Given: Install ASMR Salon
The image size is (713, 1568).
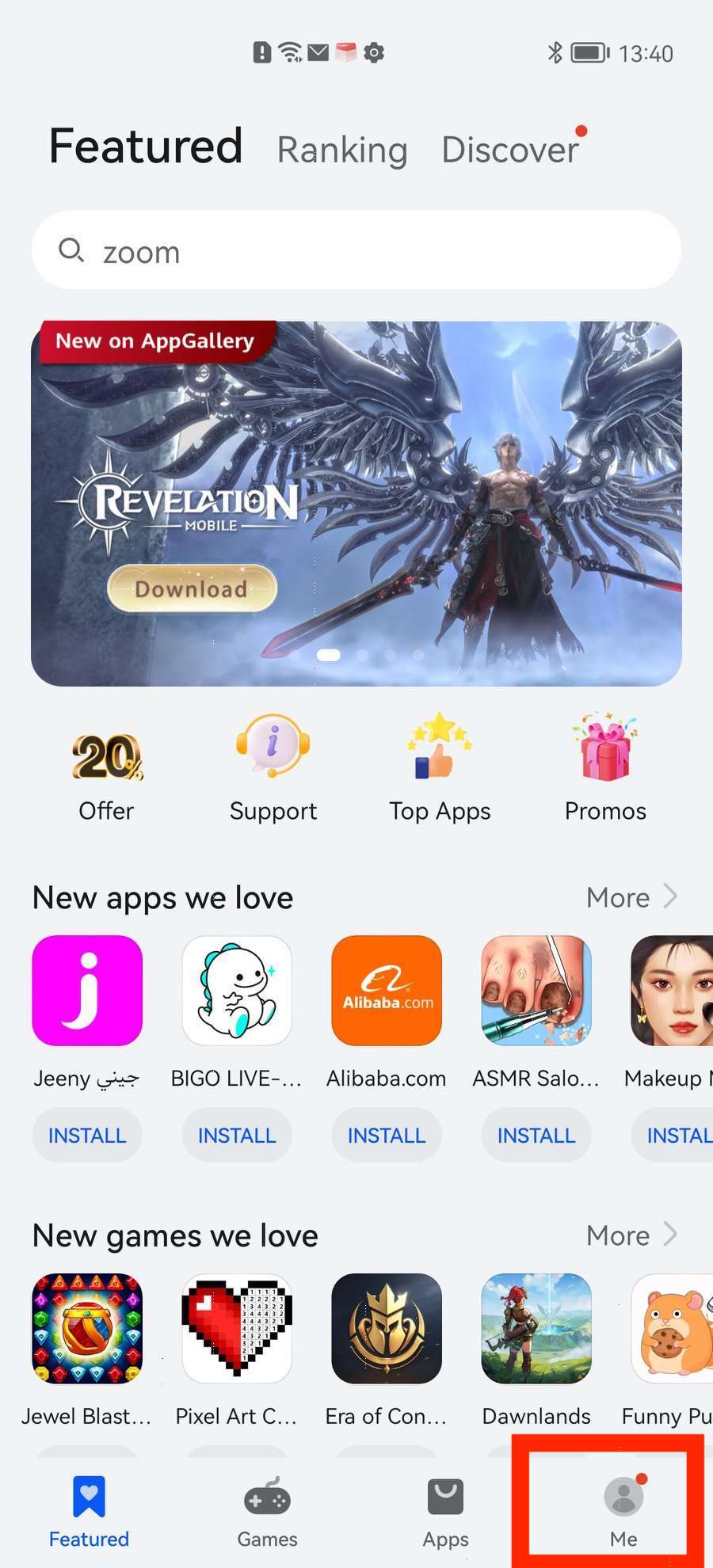Looking at the screenshot, I should (536, 1135).
